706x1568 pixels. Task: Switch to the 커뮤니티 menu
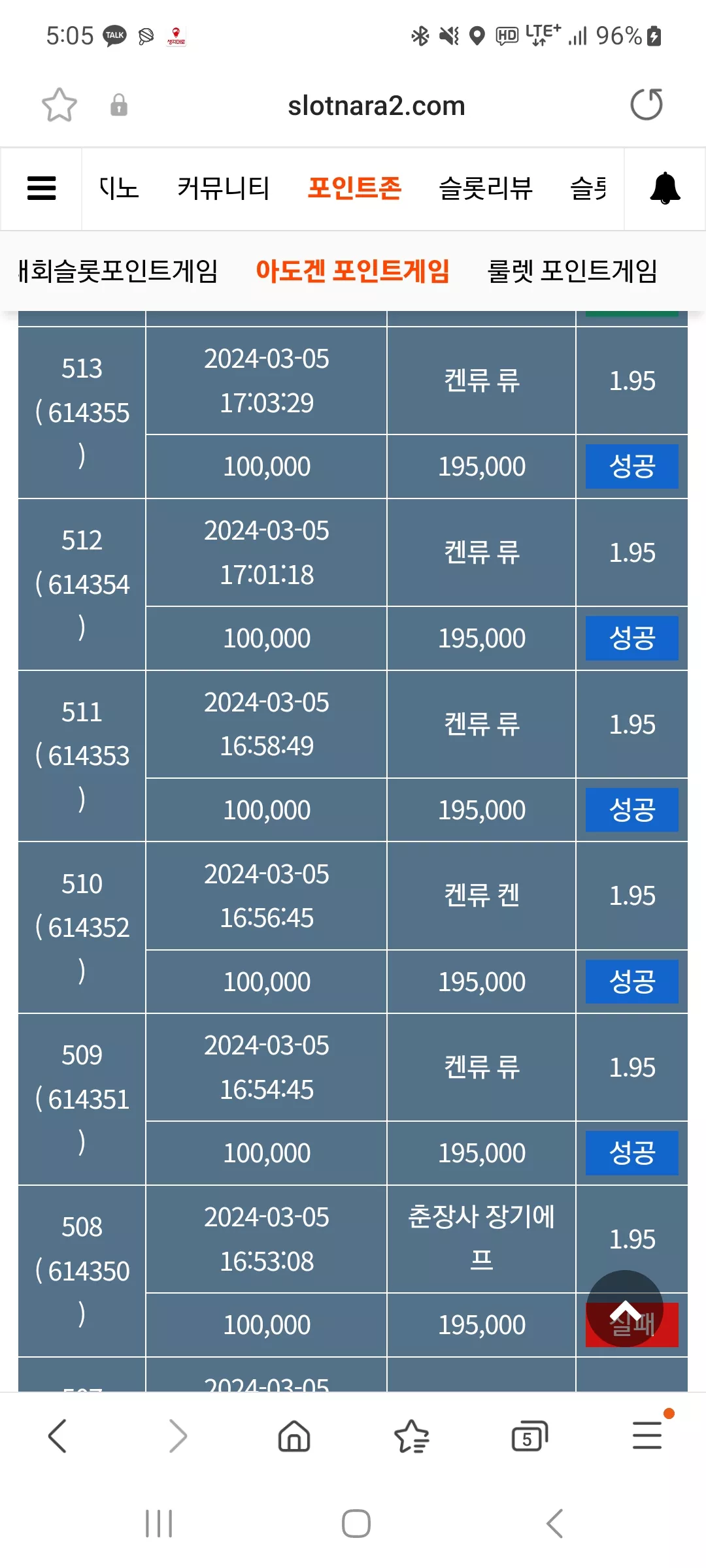tap(224, 188)
